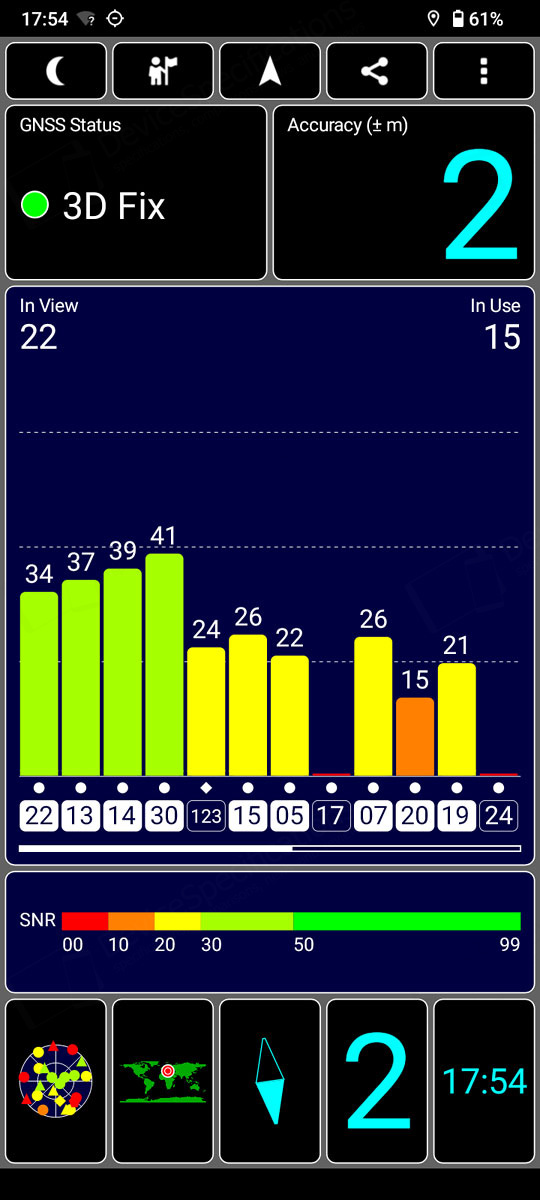
Task: Open the 17:54 time tile
Action: [484, 1080]
